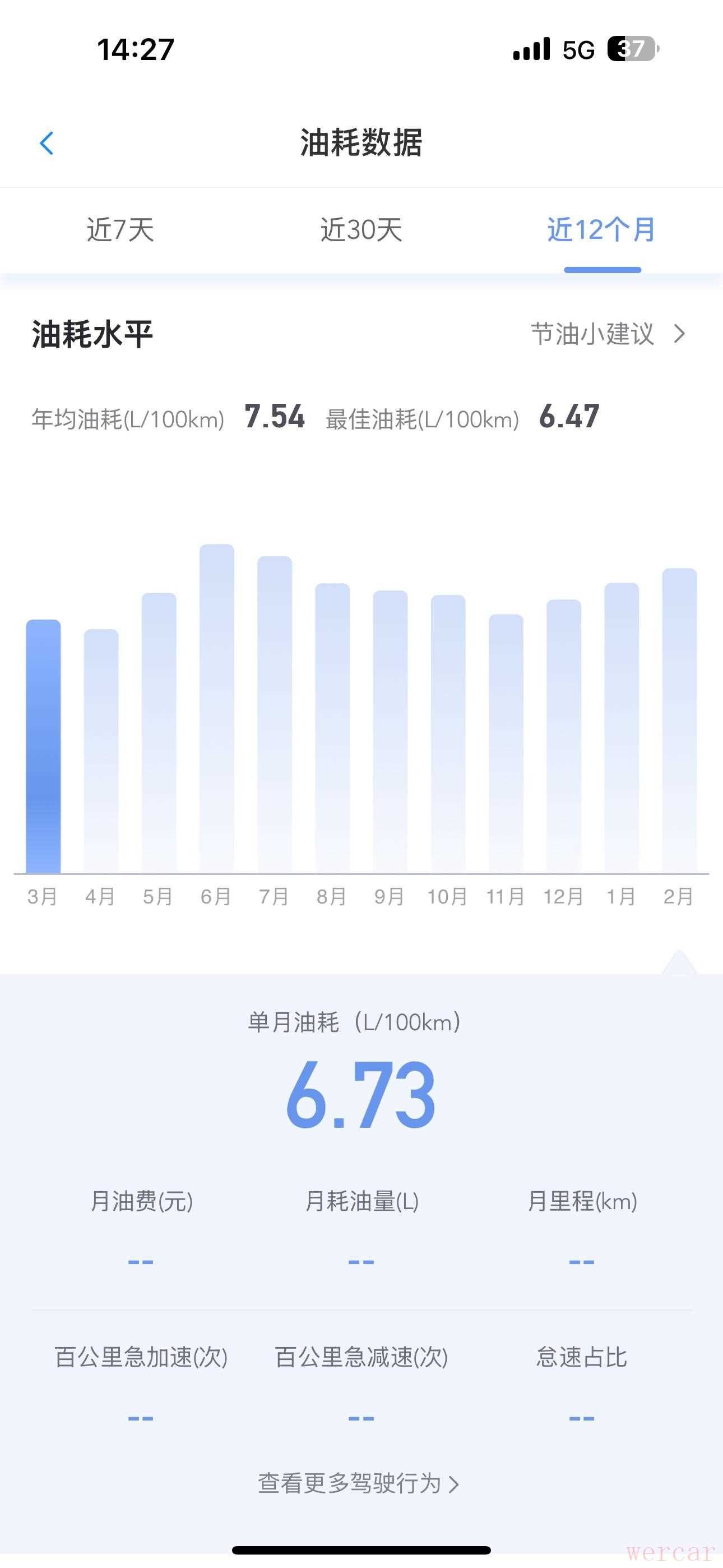Screen dimensions: 723x1568
Task: Go back from the 油耗数据 page
Action: click(x=47, y=144)
